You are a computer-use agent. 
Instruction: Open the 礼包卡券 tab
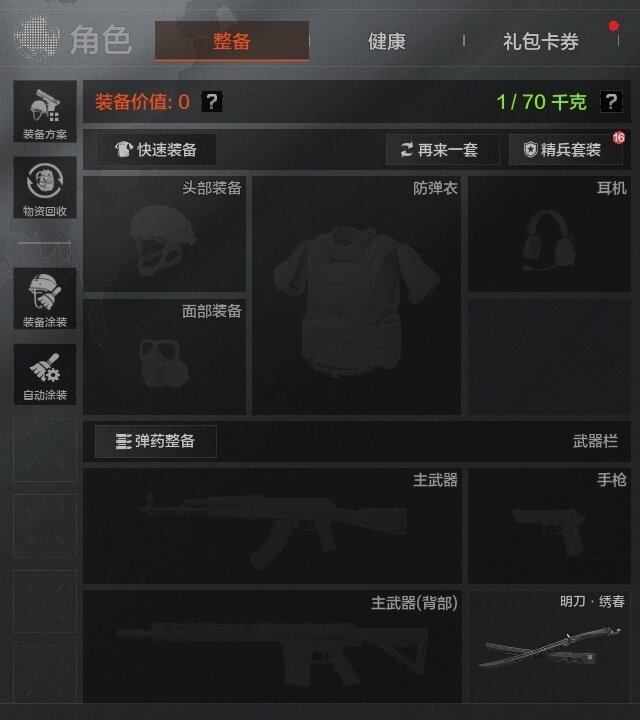pyautogui.click(x=540, y=42)
